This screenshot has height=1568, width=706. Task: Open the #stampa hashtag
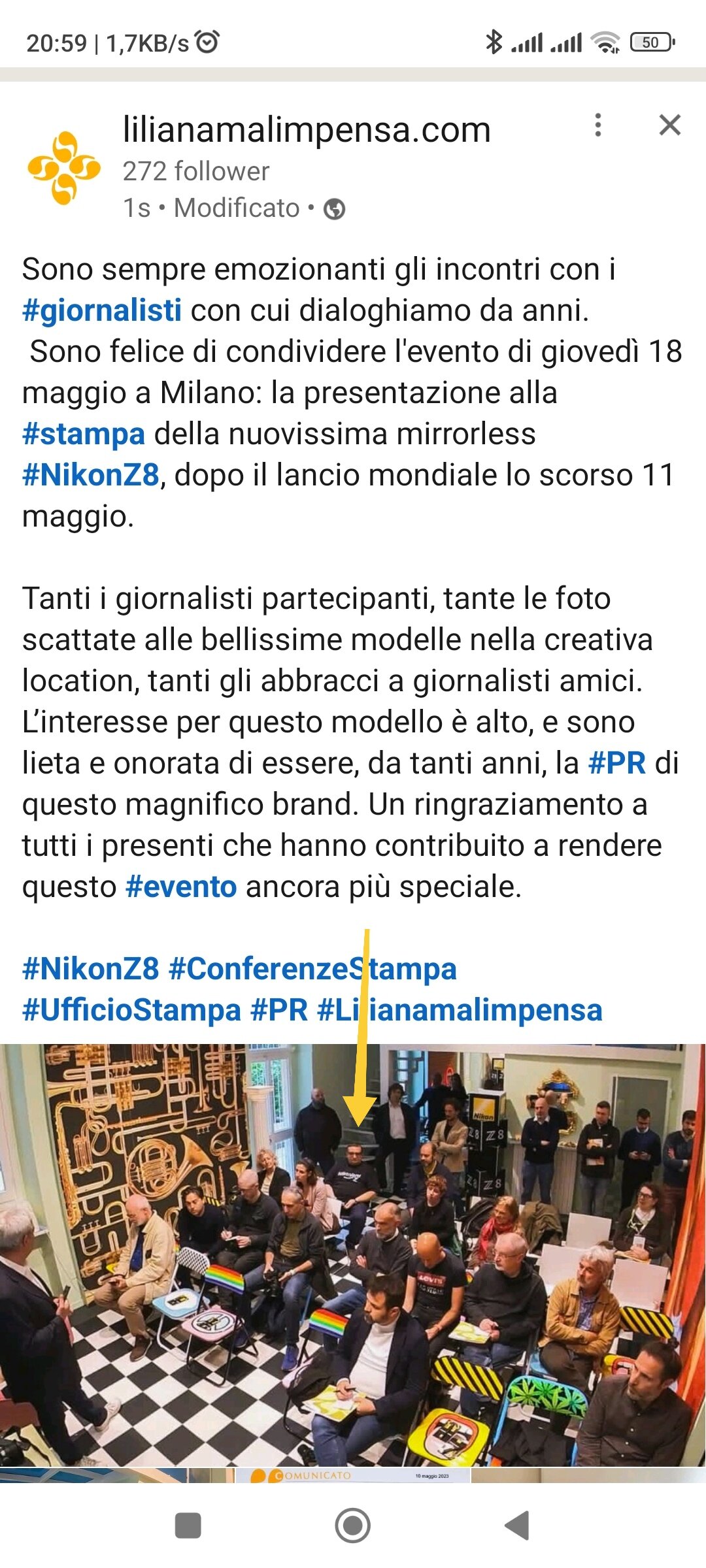84,433
